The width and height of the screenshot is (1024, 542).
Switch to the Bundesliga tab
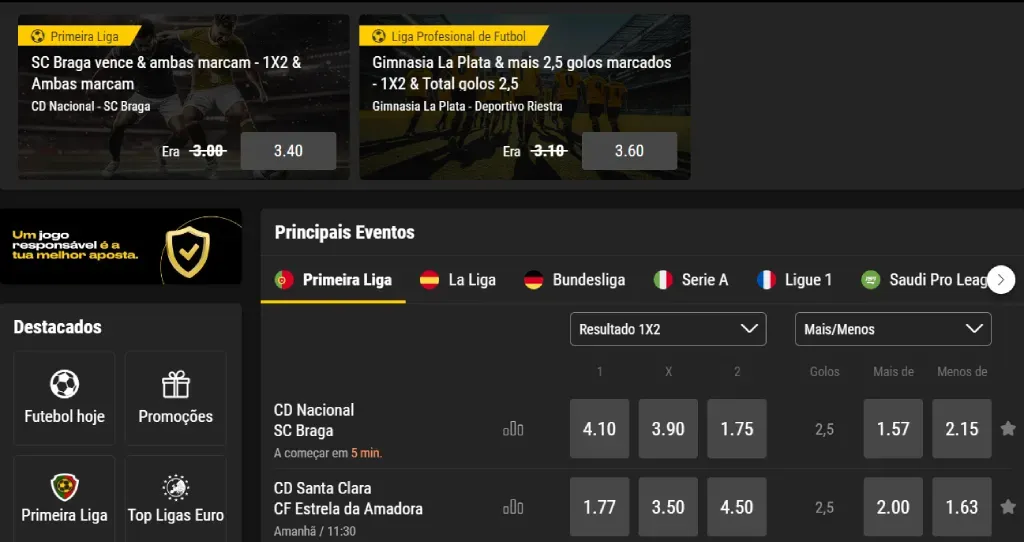[574, 280]
